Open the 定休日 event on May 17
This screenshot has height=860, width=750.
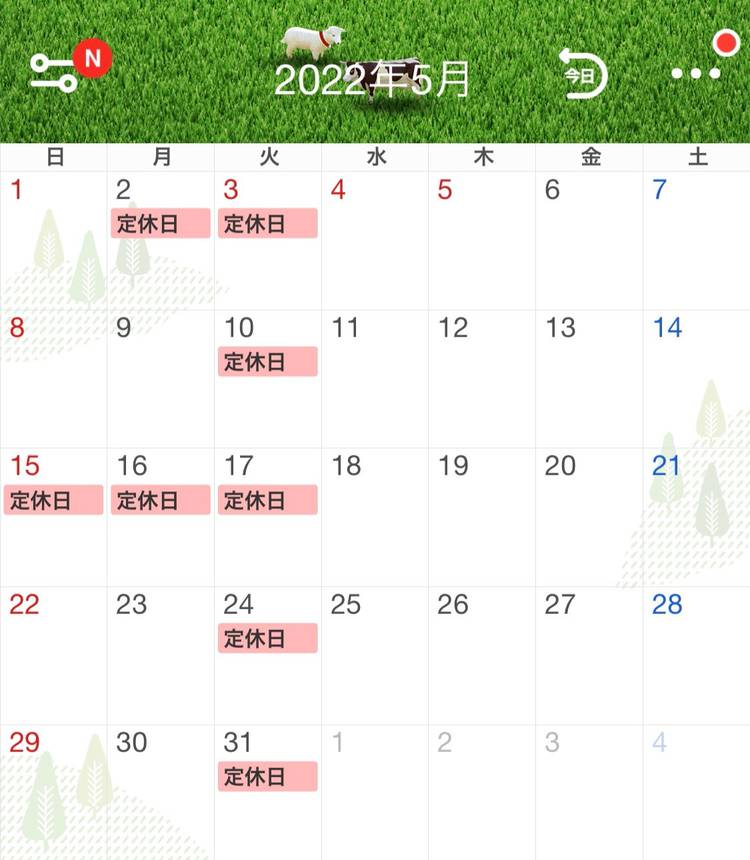[268, 500]
